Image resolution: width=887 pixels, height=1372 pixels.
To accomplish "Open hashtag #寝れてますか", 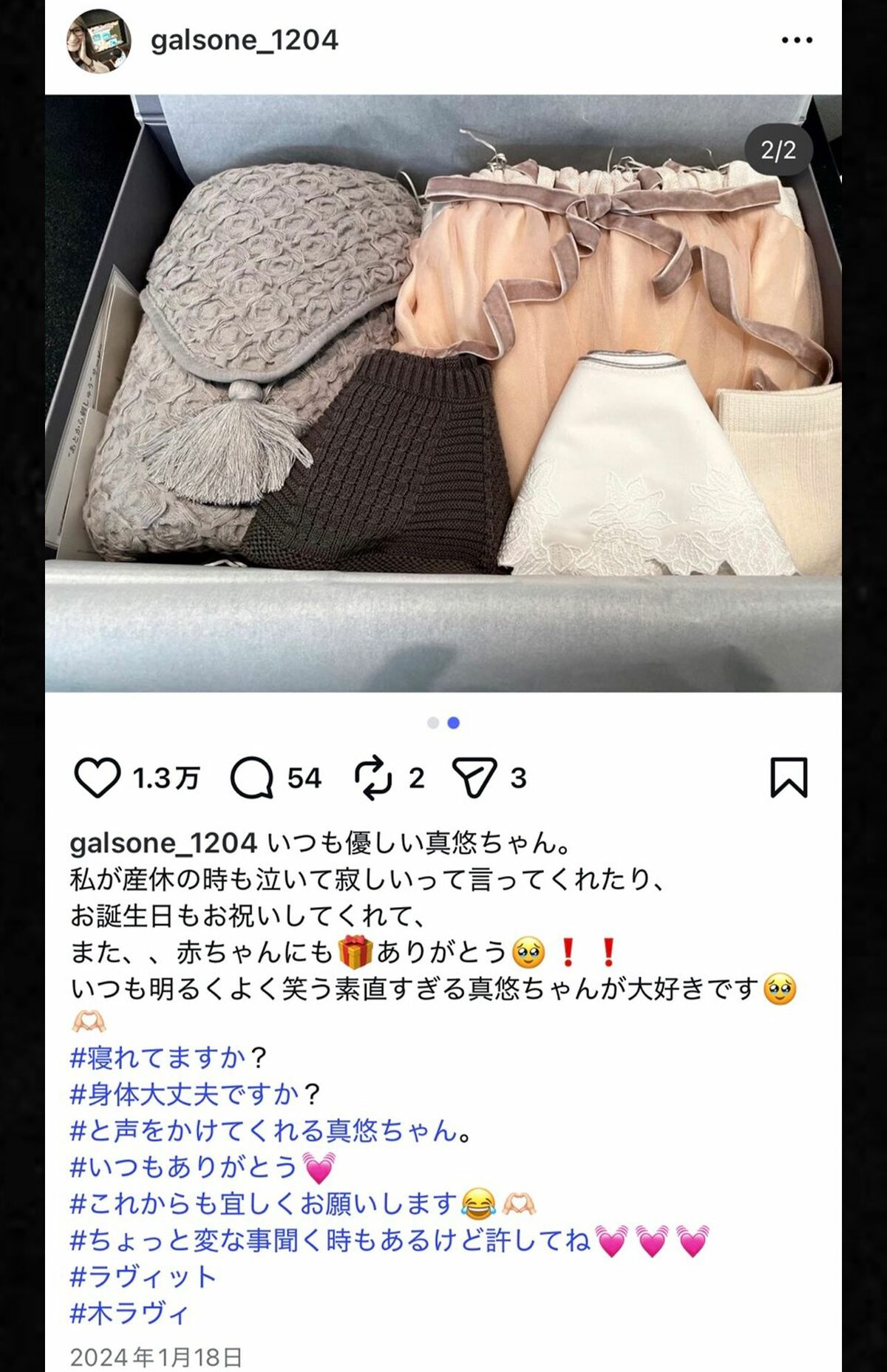I will pyautogui.click(x=159, y=1058).
